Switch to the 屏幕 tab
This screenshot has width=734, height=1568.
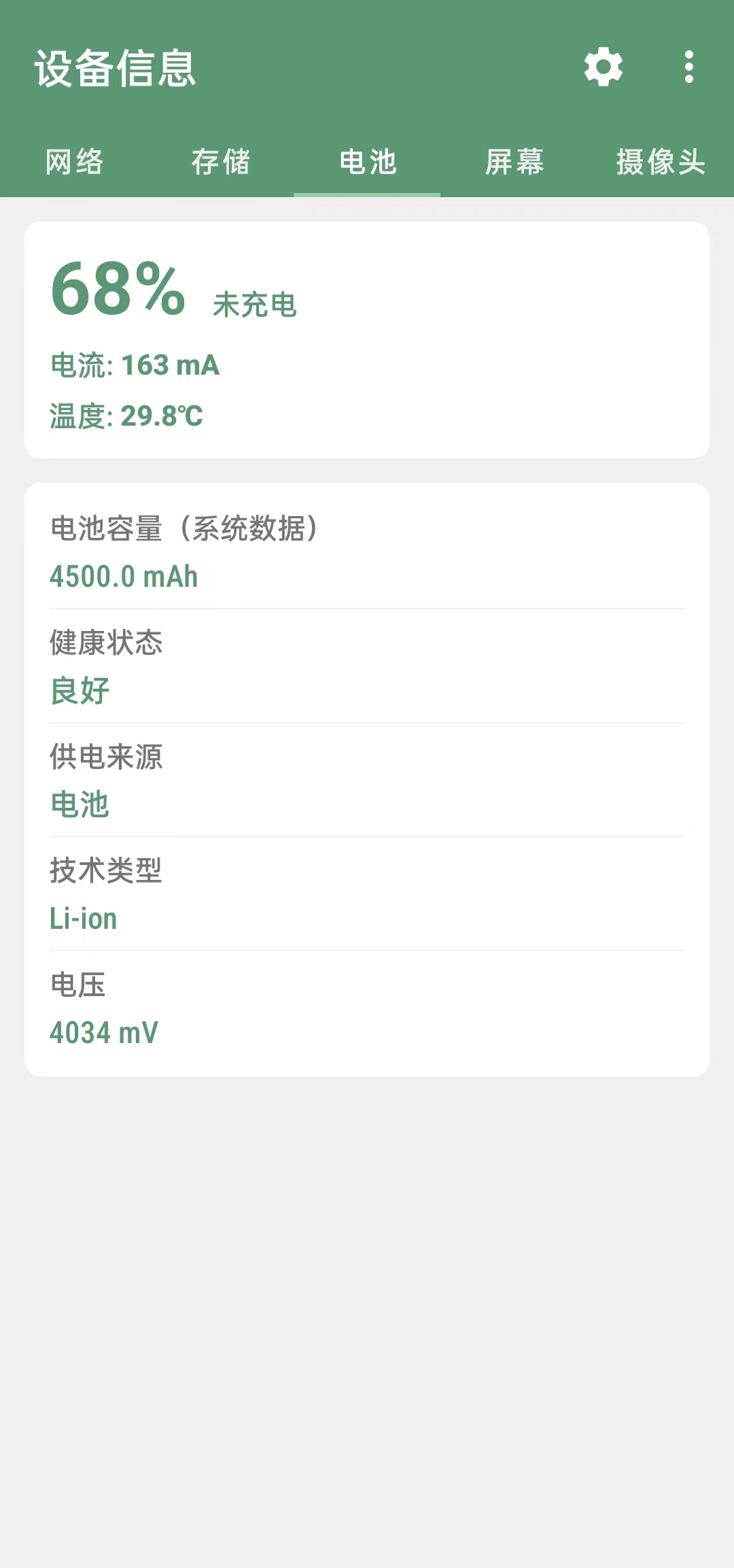[514, 163]
